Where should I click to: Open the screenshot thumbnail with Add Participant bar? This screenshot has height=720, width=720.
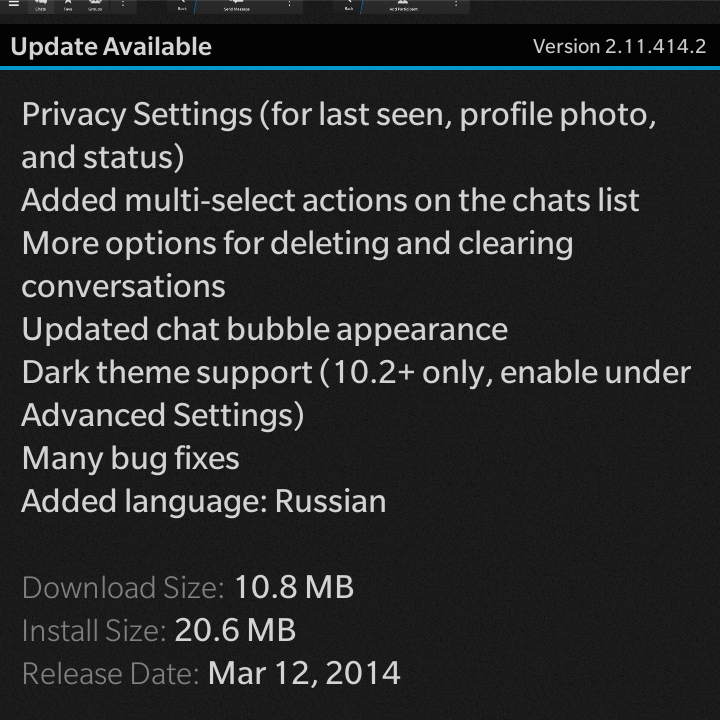[x=402, y=6]
